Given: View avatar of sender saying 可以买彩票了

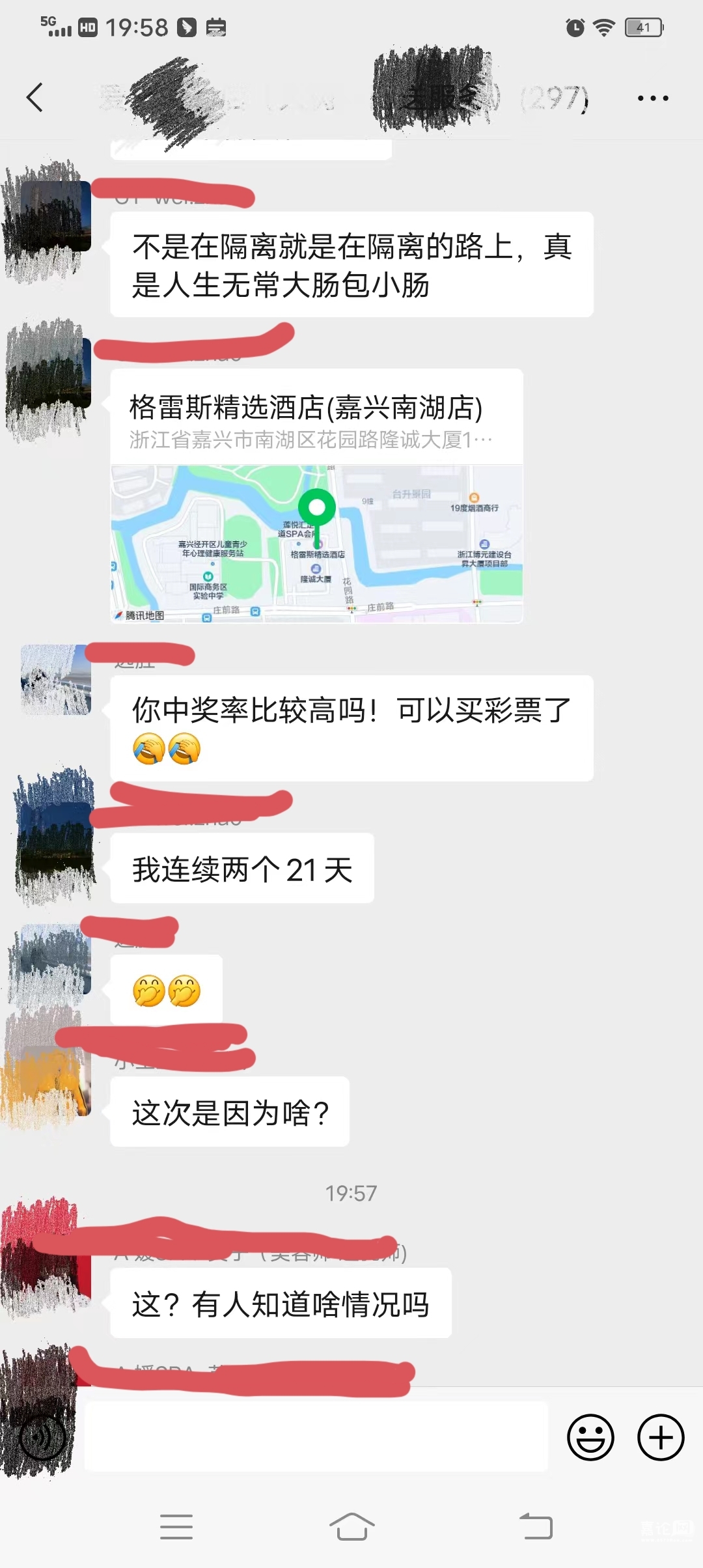Looking at the screenshot, I should pos(56,680).
